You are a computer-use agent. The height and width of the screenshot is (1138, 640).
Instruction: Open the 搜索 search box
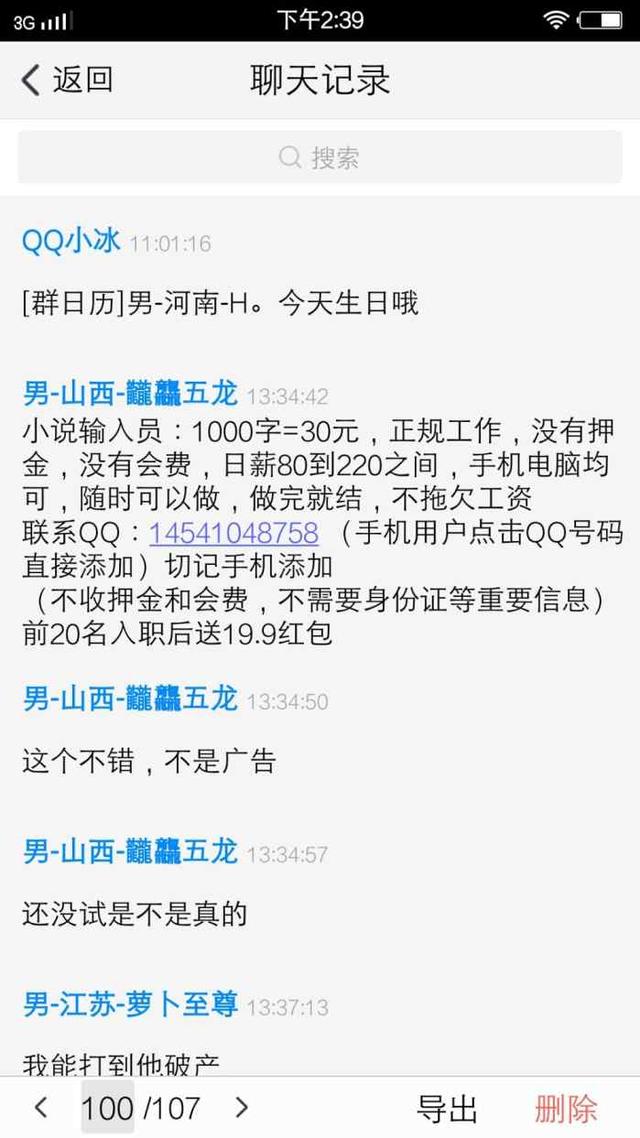(320, 158)
